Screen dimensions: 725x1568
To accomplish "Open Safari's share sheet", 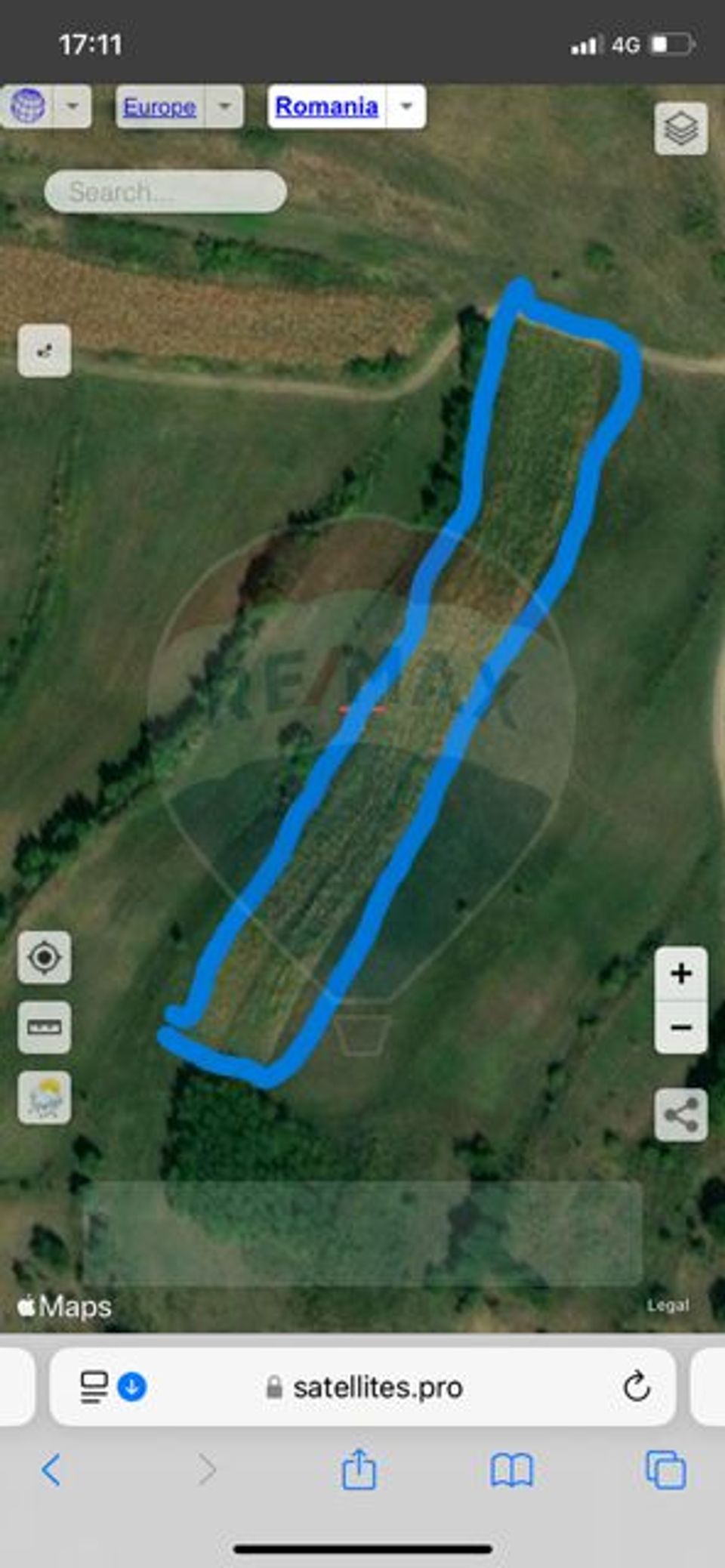I will pyautogui.click(x=359, y=1470).
